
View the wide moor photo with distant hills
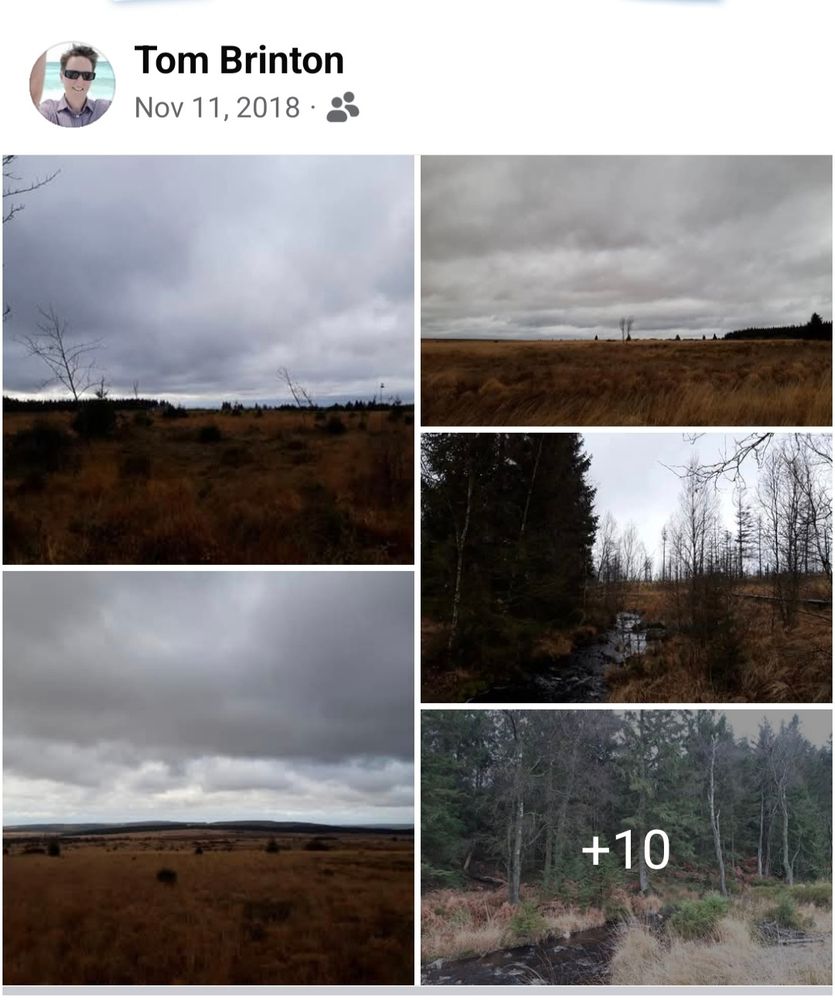tap(208, 778)
